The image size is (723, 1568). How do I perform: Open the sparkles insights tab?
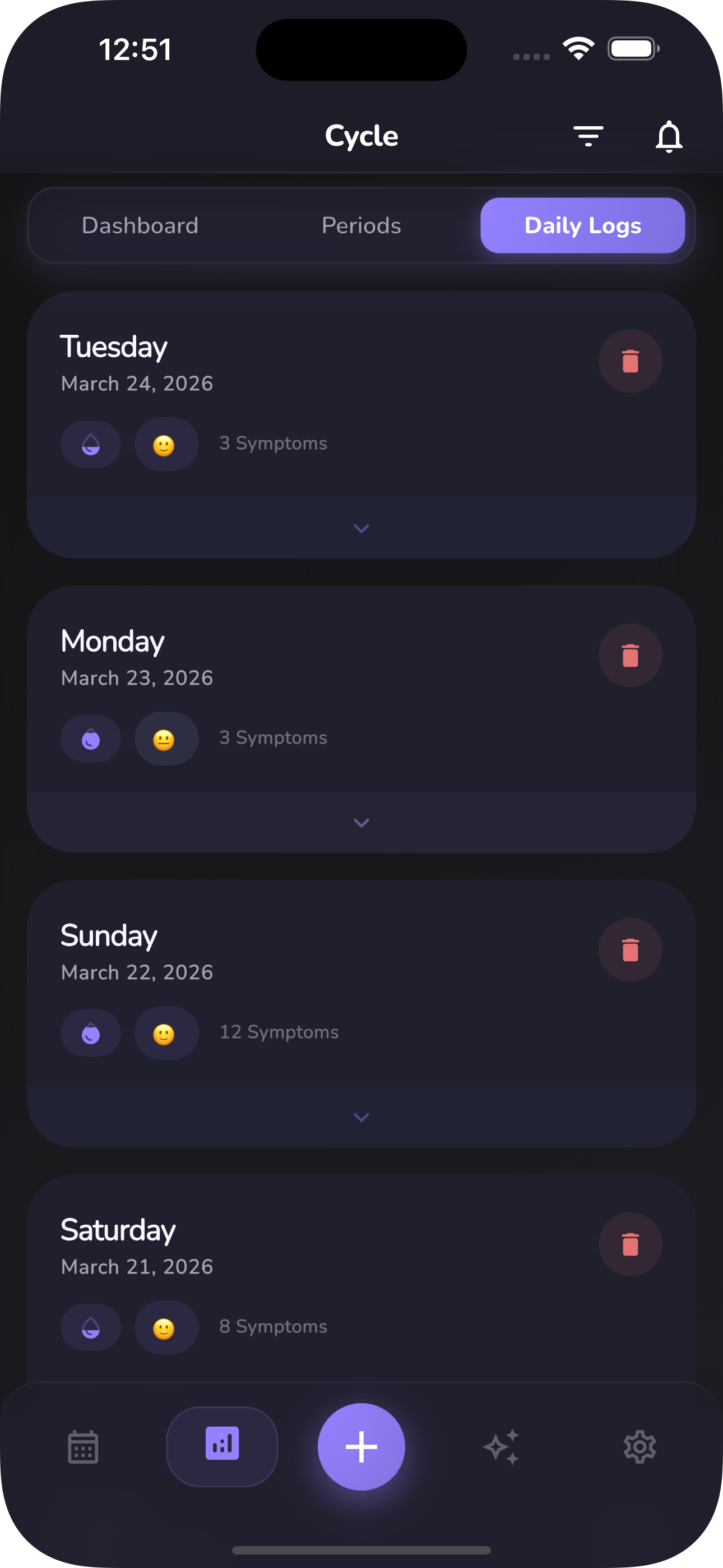[x=501, y=1446]
